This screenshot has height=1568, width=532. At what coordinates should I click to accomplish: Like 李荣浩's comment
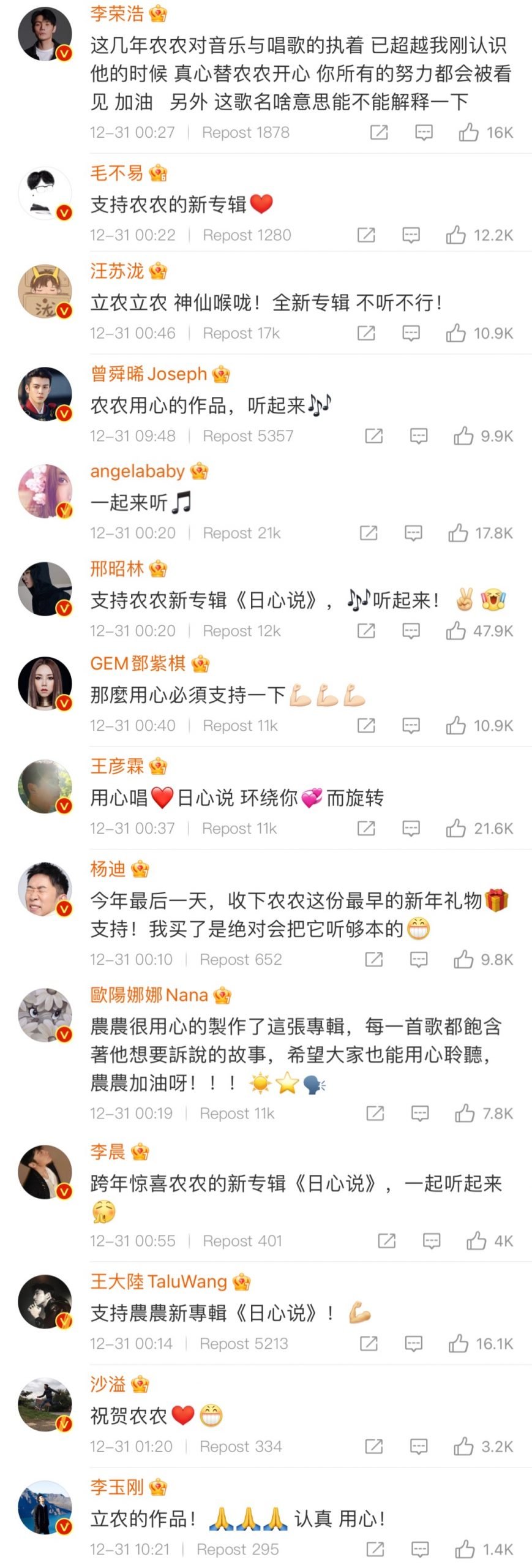(468, 132)
